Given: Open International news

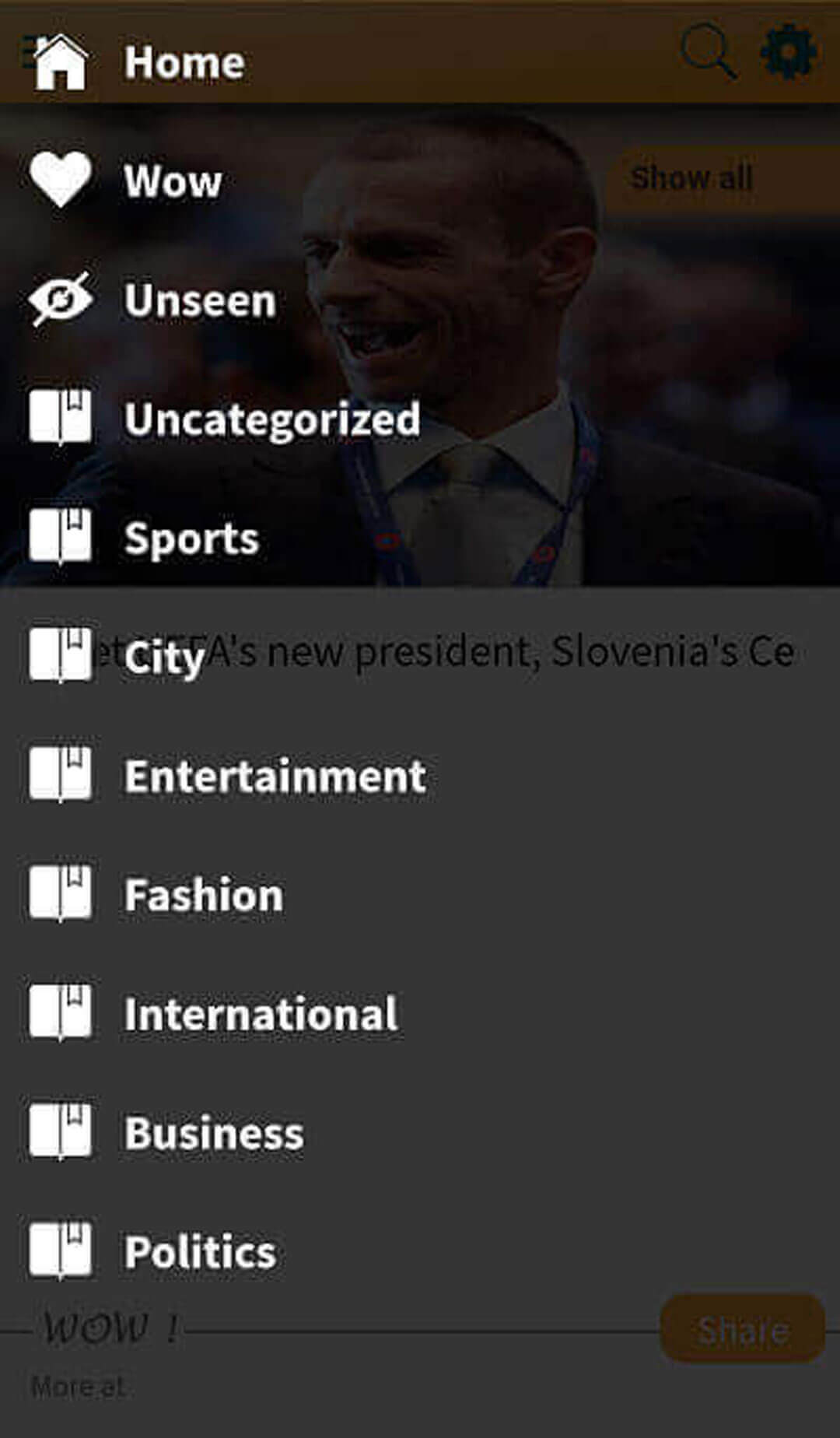Looking at the screenshot, I should pos(261,1015).
